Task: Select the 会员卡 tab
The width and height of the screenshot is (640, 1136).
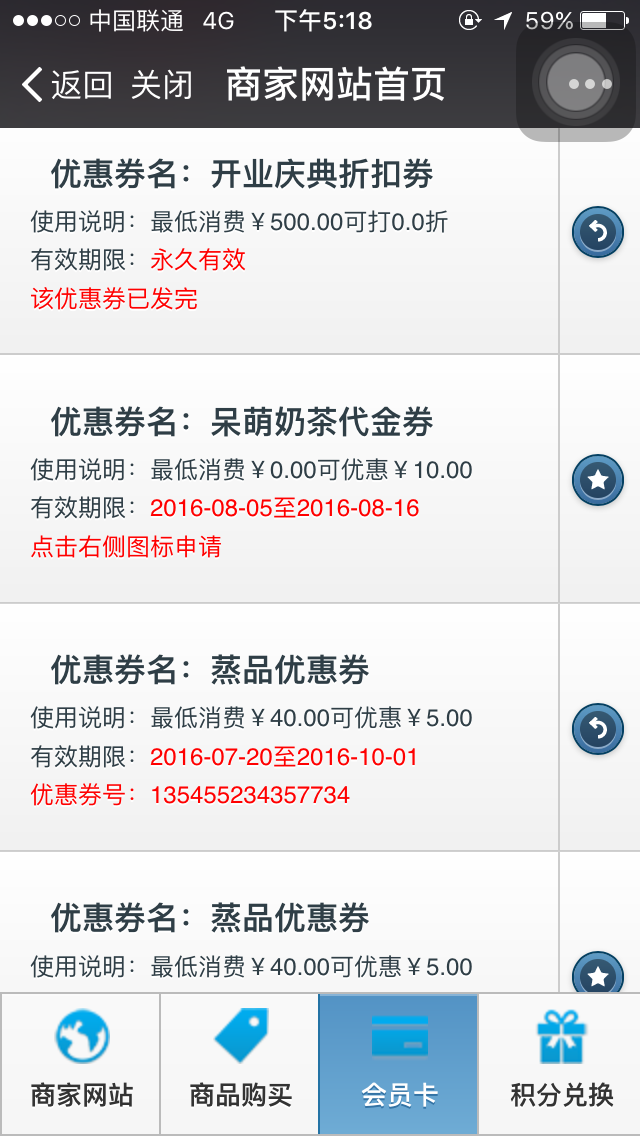Action: 399,1063
